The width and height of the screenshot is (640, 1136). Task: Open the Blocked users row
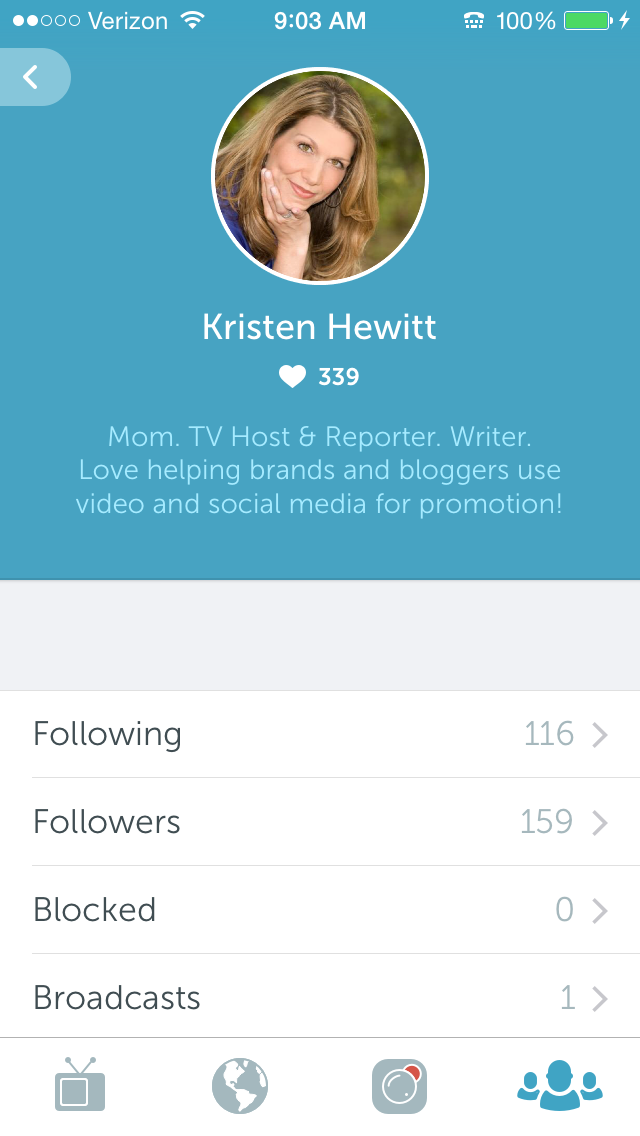pos(320,909)
